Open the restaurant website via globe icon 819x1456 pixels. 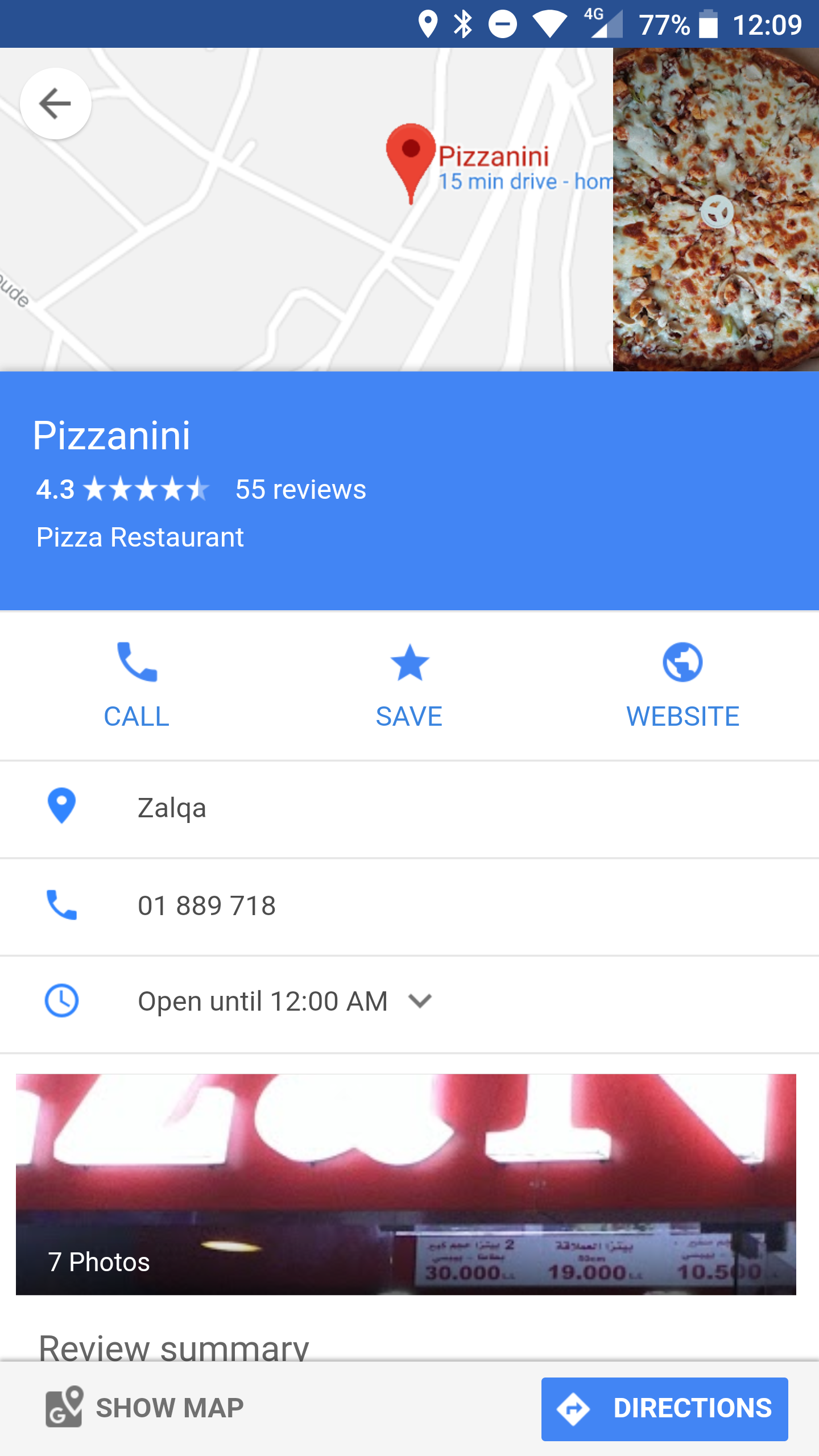click(x=682, y=663)
